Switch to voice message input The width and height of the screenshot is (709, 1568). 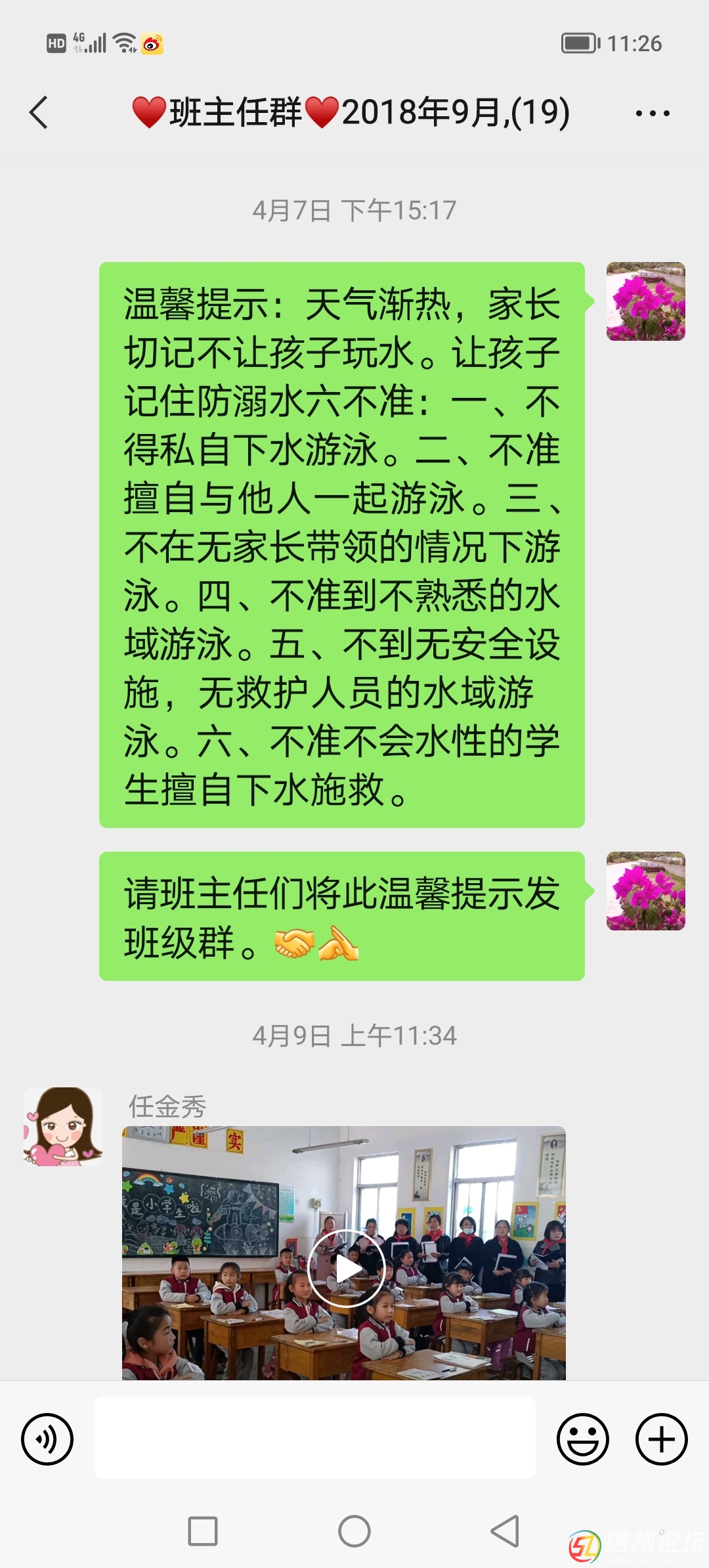tap(47, 1439)
